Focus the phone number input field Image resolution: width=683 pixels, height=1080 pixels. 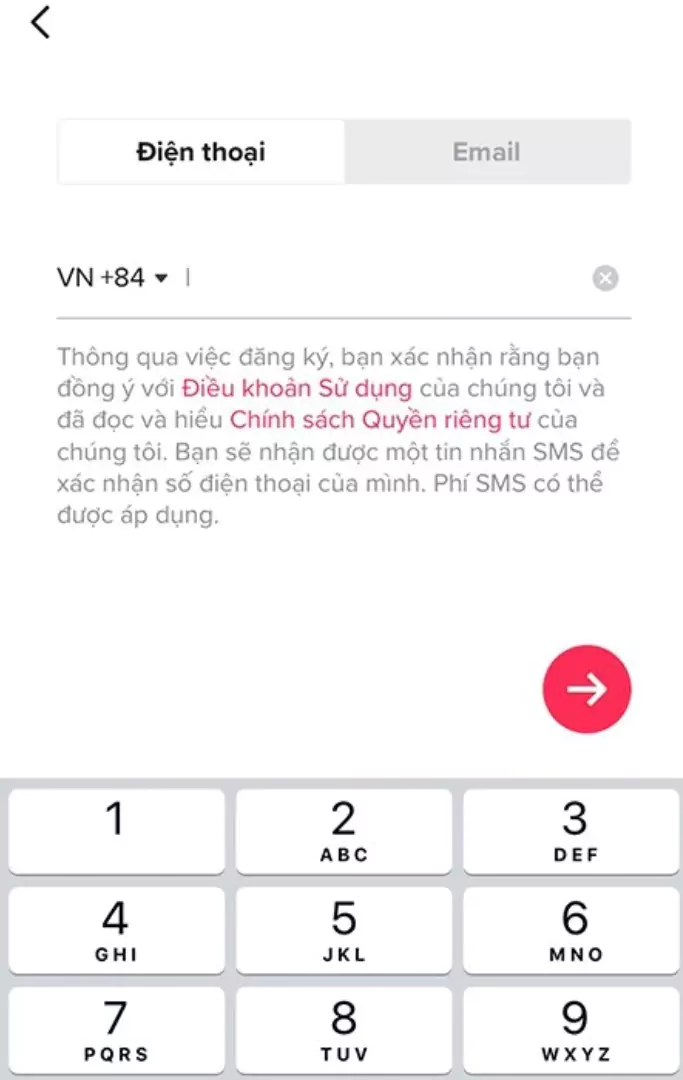tap(385, 278)
